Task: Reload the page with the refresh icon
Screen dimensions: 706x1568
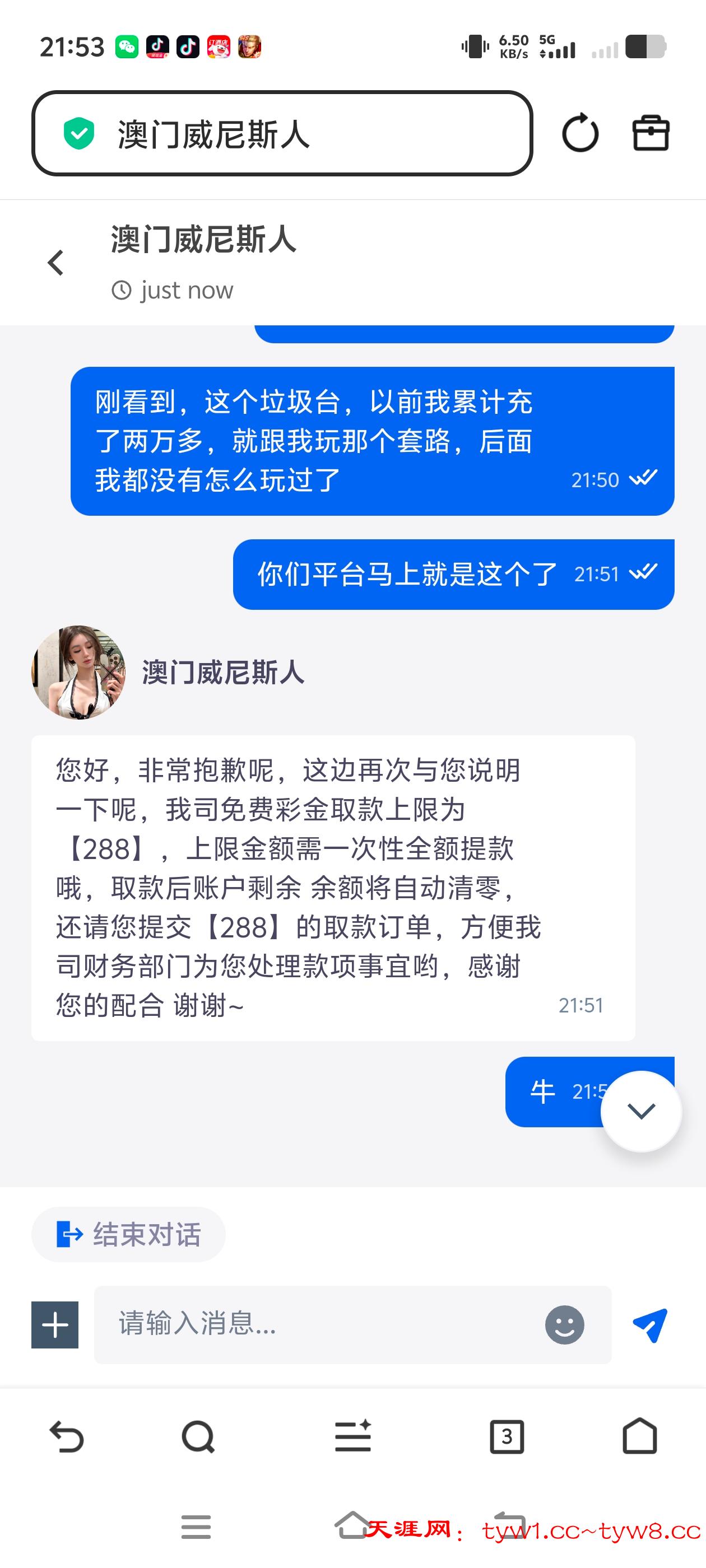Action: click(580, 133)
